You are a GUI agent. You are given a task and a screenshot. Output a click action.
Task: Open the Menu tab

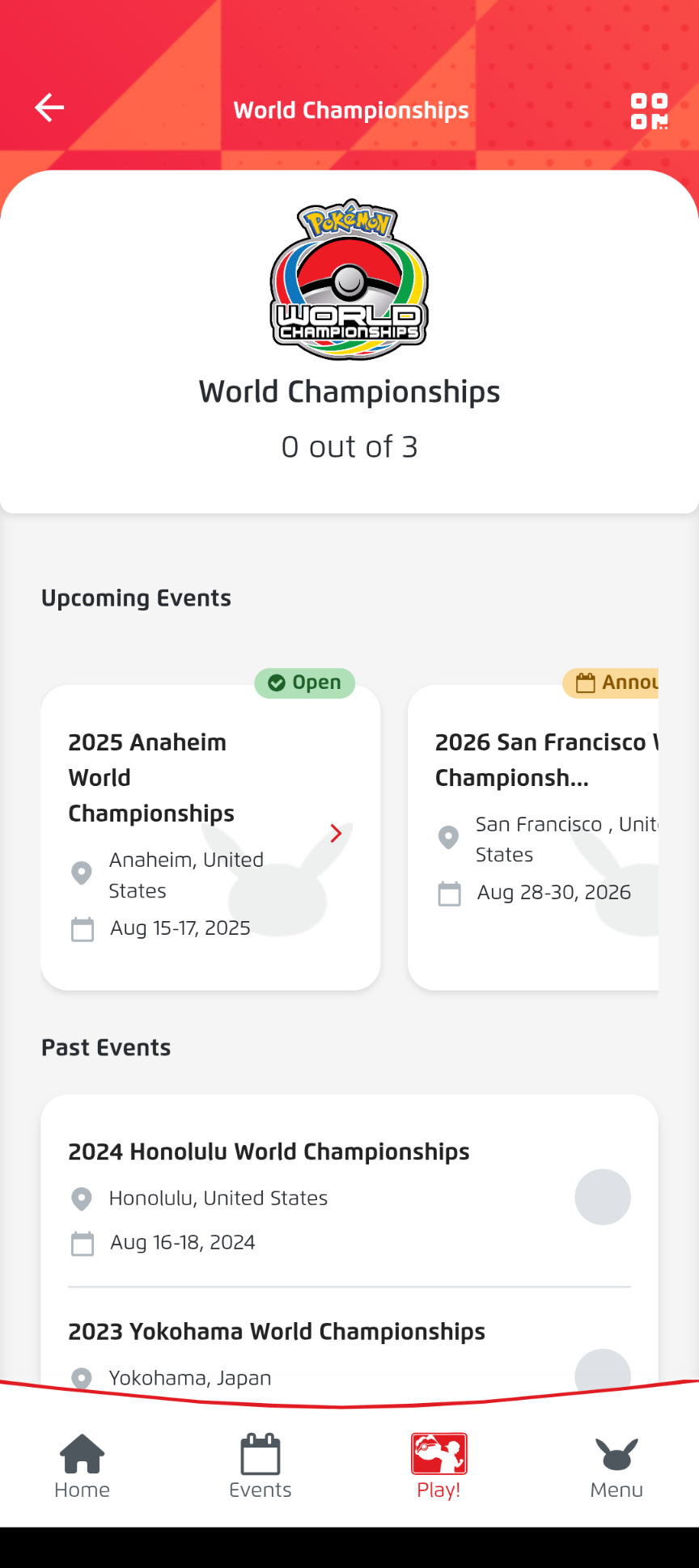616,1466
